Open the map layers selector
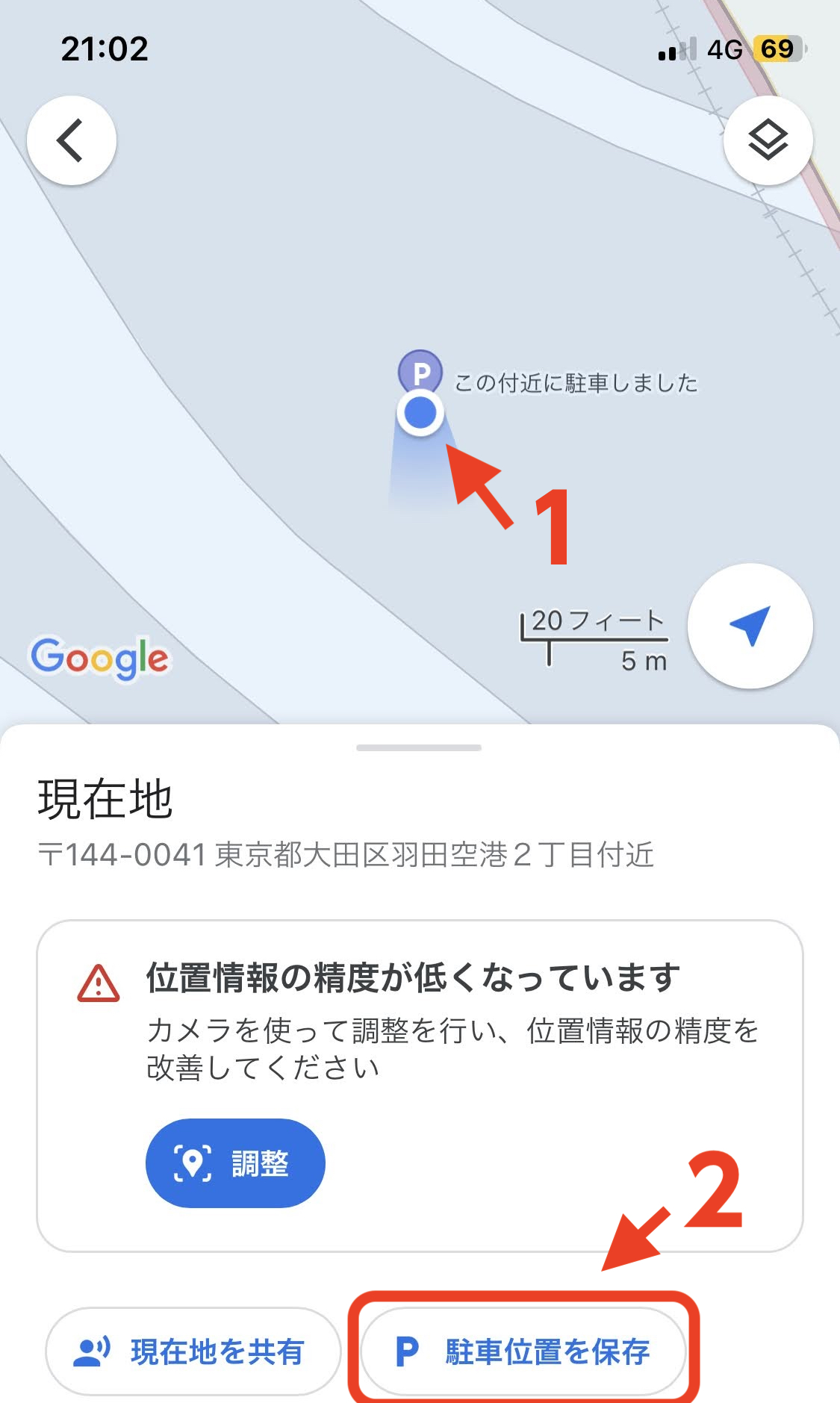840x1403 pixels. click(x=768, y=140)
